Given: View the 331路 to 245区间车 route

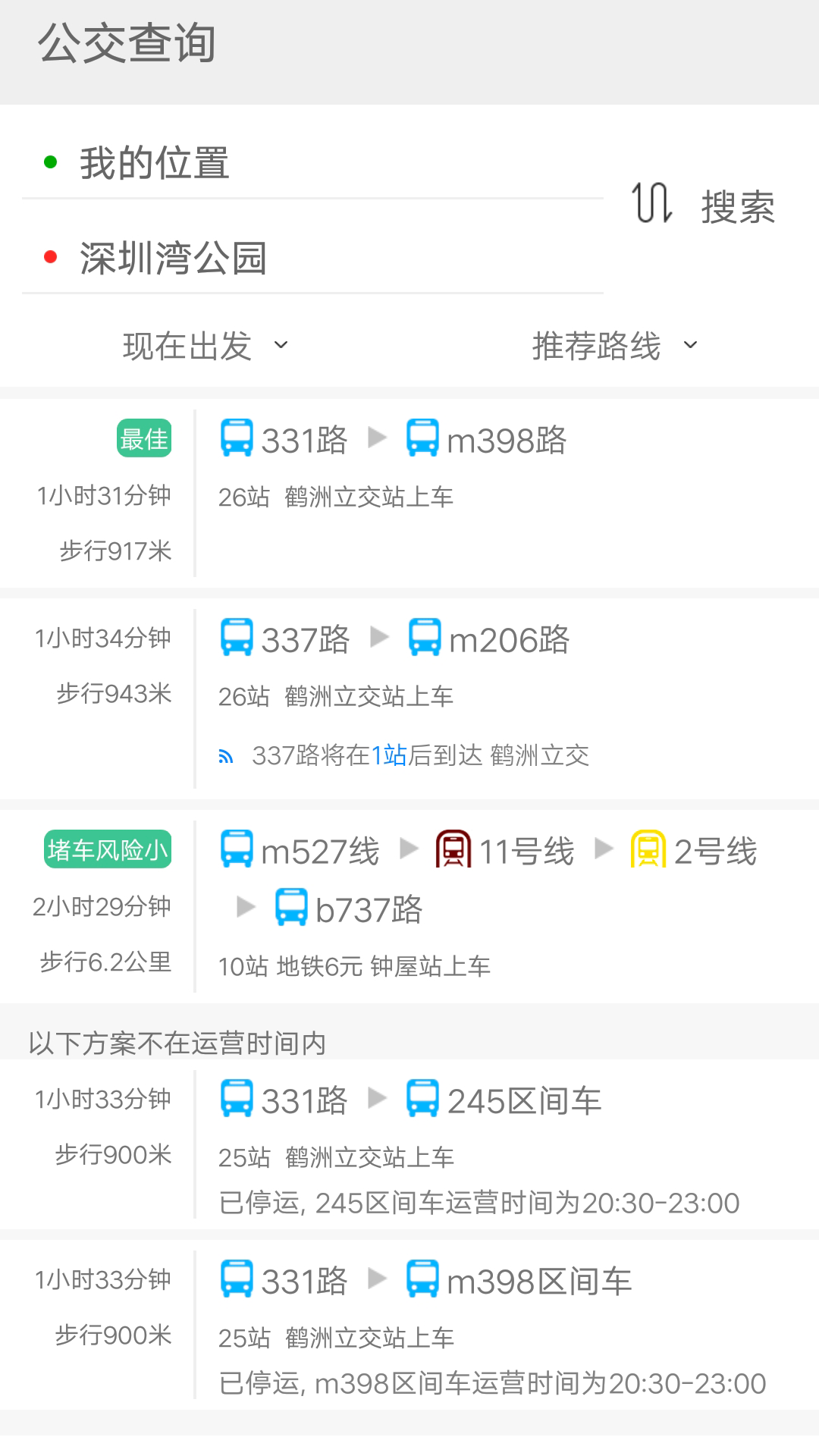Looking at the screenshot, I should (409, 1145).
